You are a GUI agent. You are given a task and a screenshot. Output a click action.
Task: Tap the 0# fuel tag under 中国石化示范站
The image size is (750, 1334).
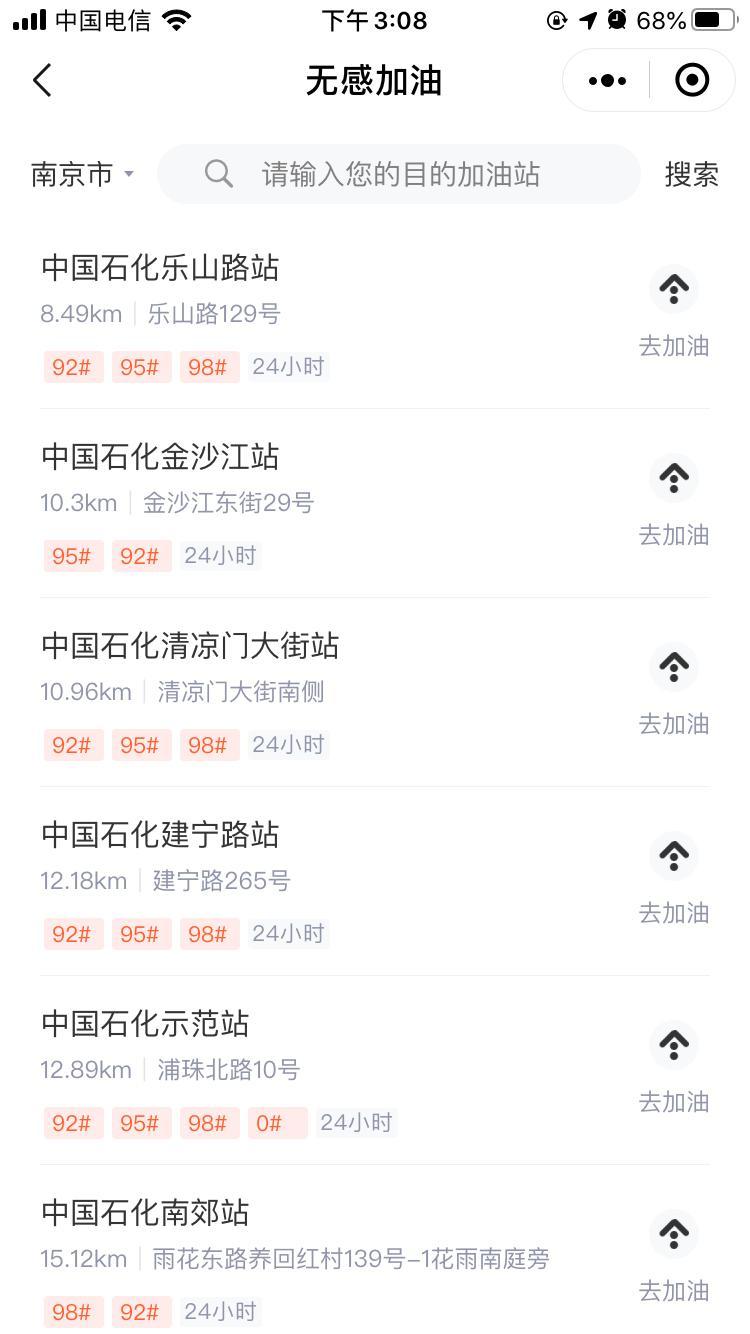tap(277, 1123)
